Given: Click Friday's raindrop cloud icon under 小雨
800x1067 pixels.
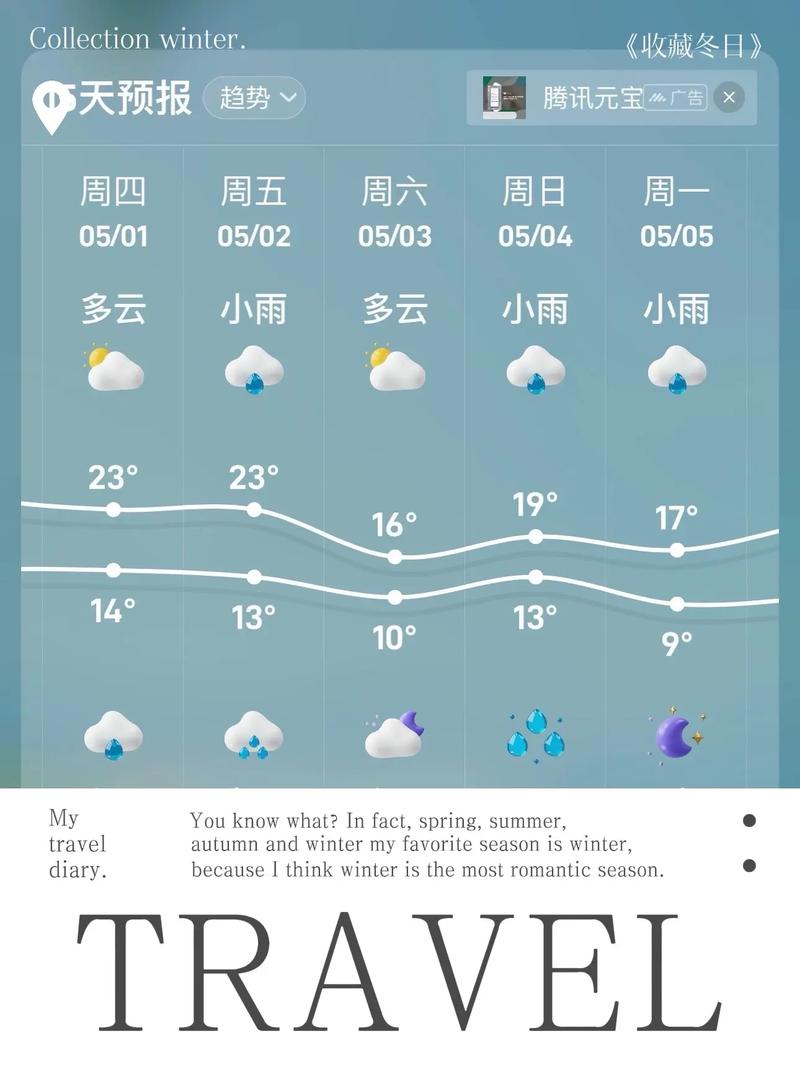Looking at the screenshot, I should click(252, 368).
